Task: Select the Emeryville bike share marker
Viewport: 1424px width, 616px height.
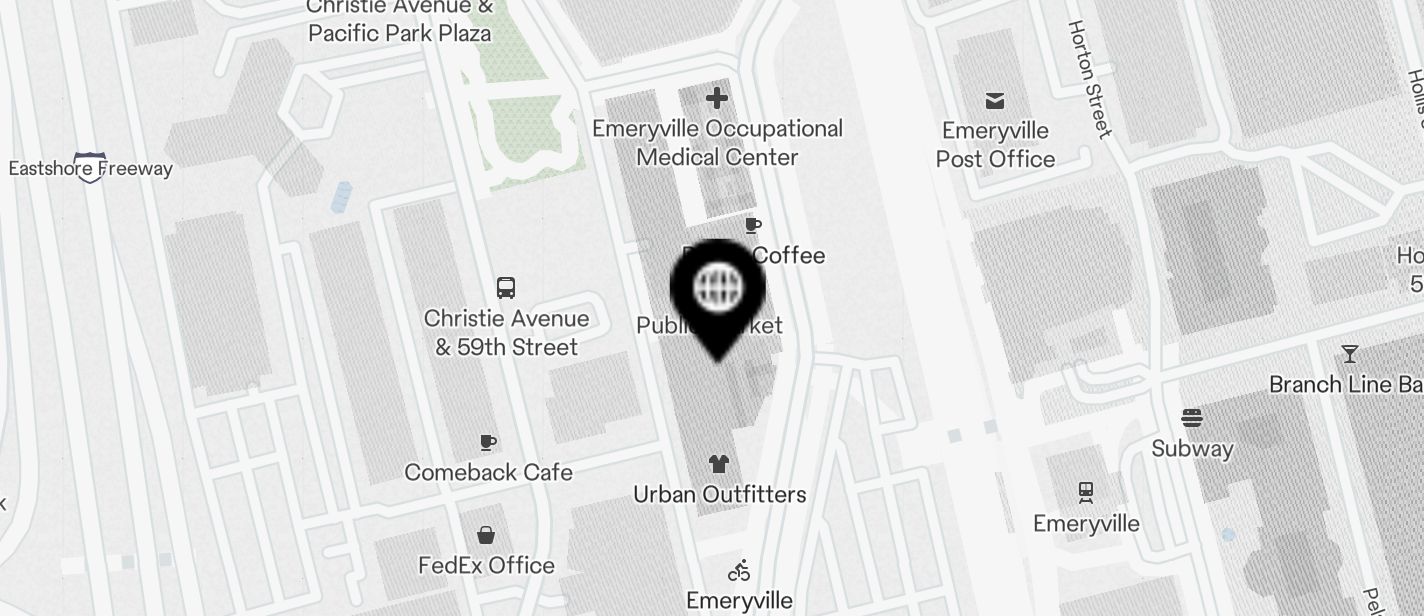Action: pyautogui.click(x=739, y=571)
